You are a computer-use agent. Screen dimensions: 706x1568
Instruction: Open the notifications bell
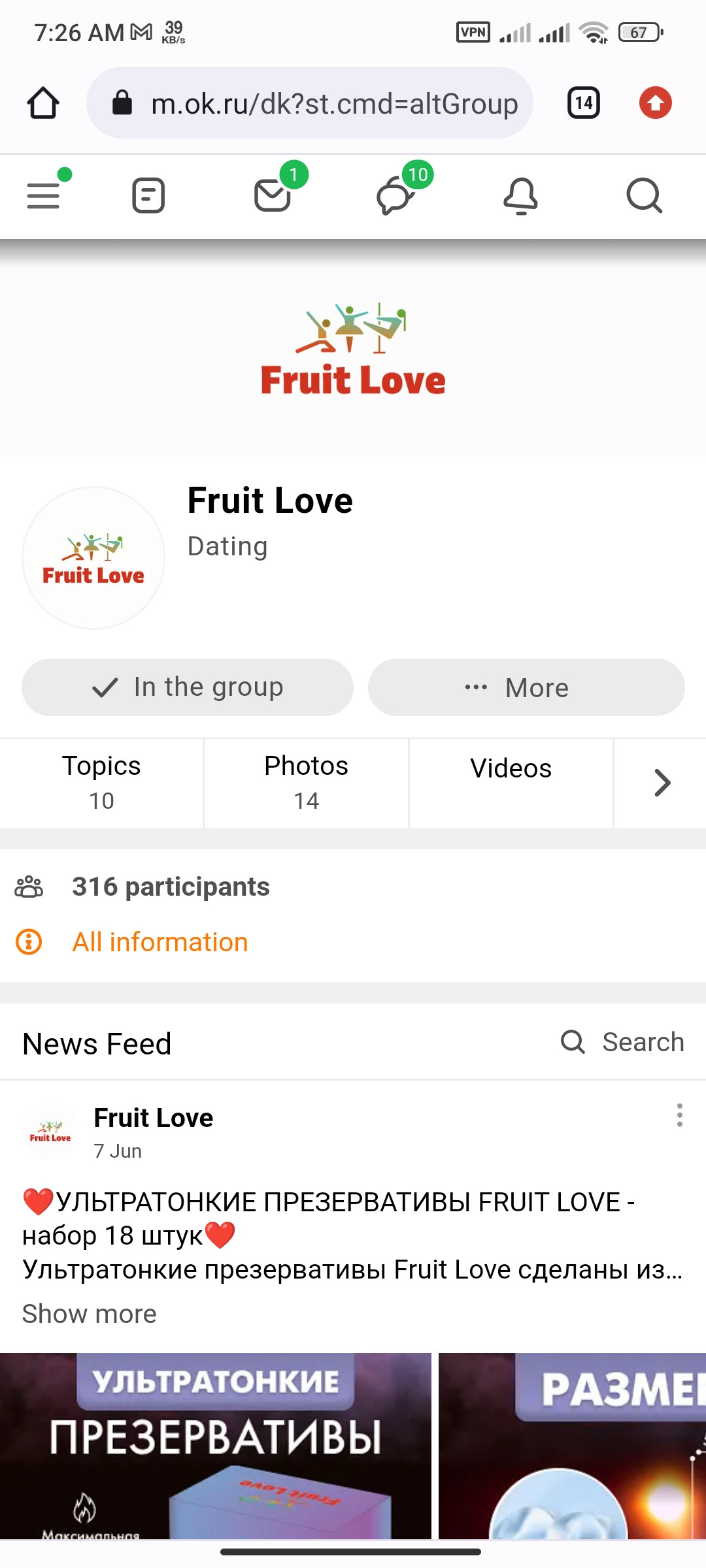pos(520,195)
